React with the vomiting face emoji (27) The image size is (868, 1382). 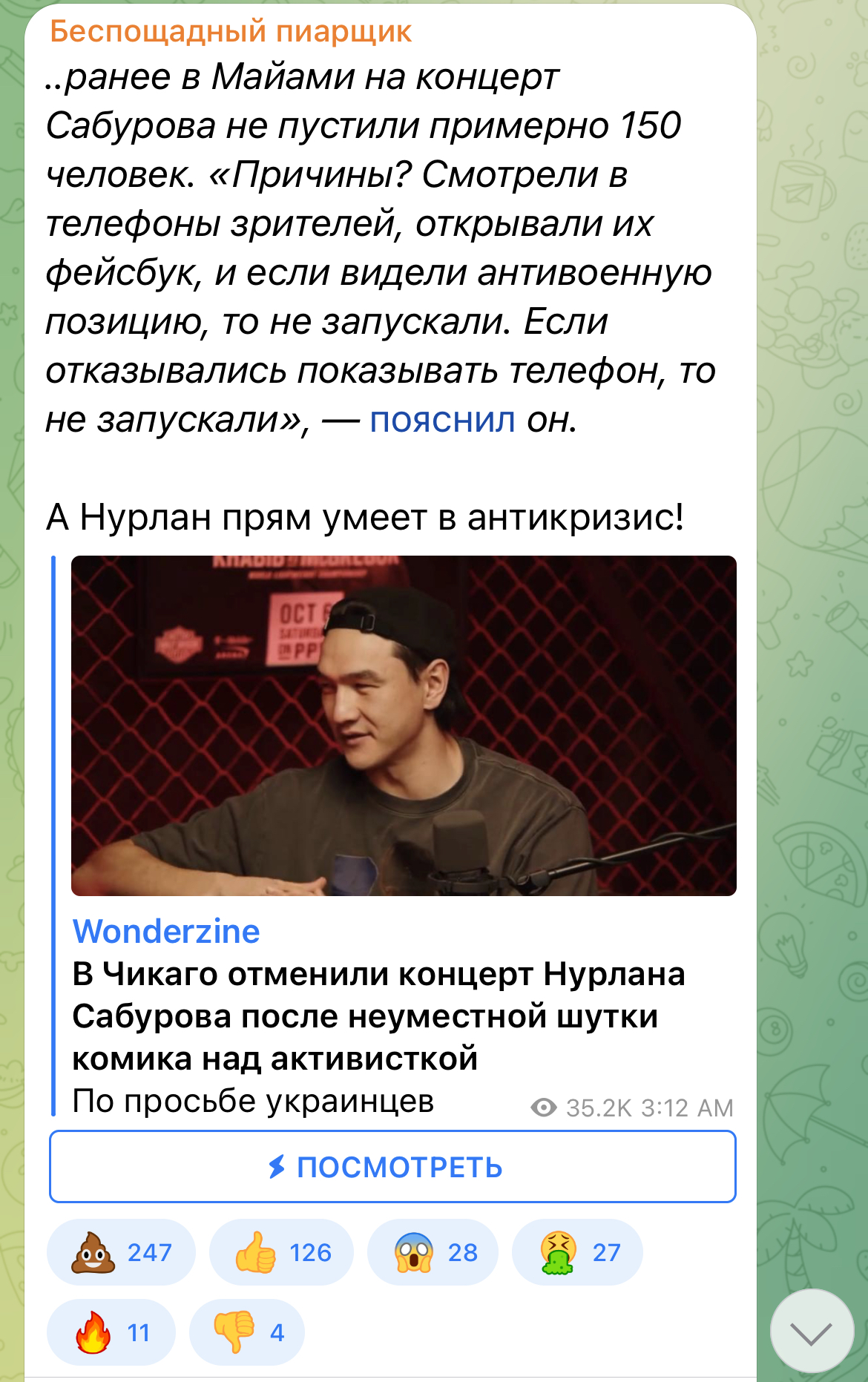(x=577, y=1252)
